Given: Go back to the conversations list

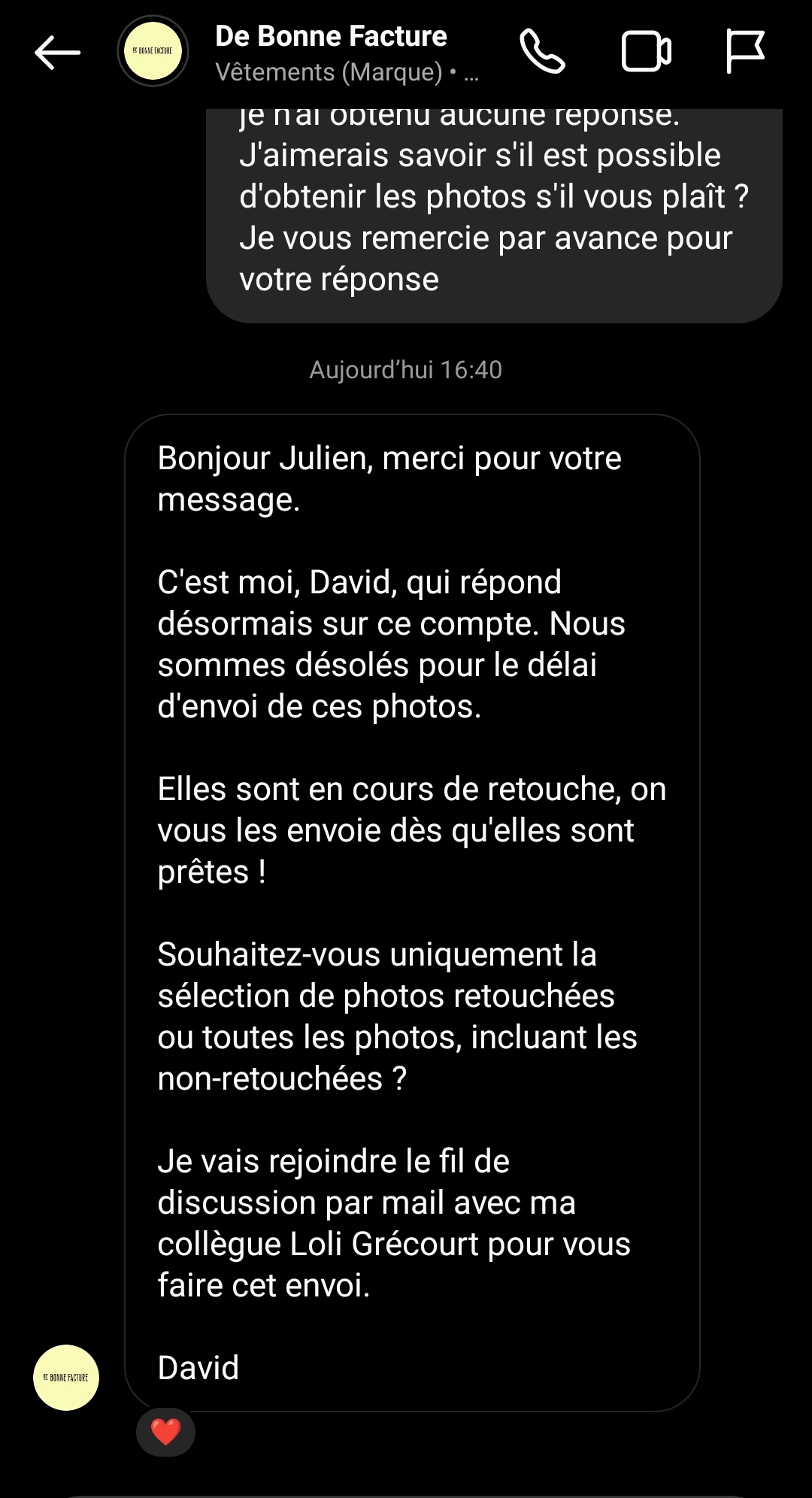Looking at the screenshot, I should coord(57,52).
